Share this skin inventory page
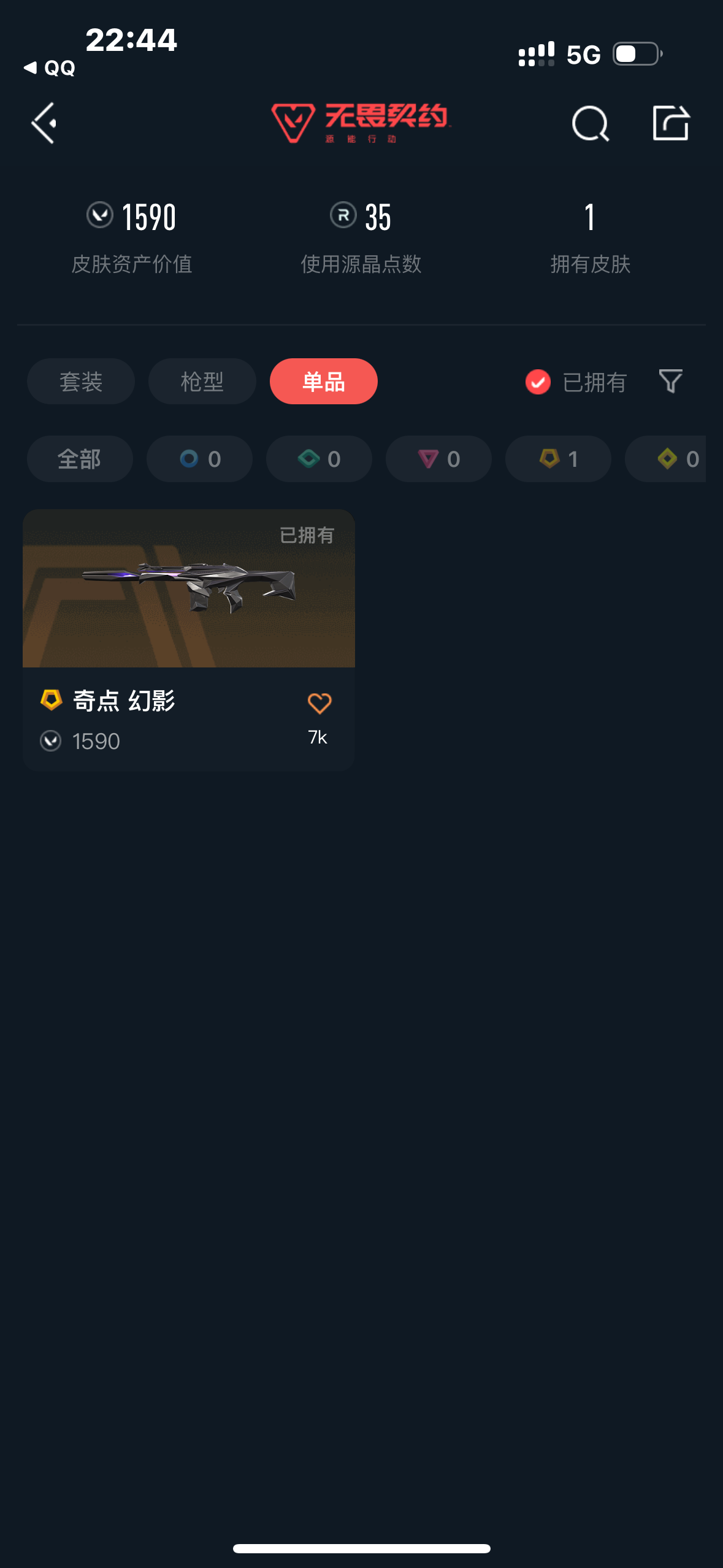The height and width of the screenshot is (1568, 723). tap(670, 123)
